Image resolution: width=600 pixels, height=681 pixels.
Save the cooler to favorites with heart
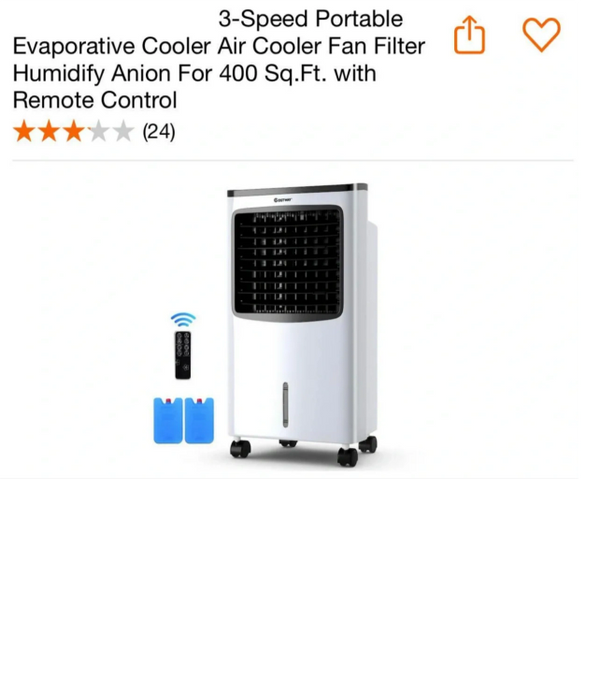[541, 35]
